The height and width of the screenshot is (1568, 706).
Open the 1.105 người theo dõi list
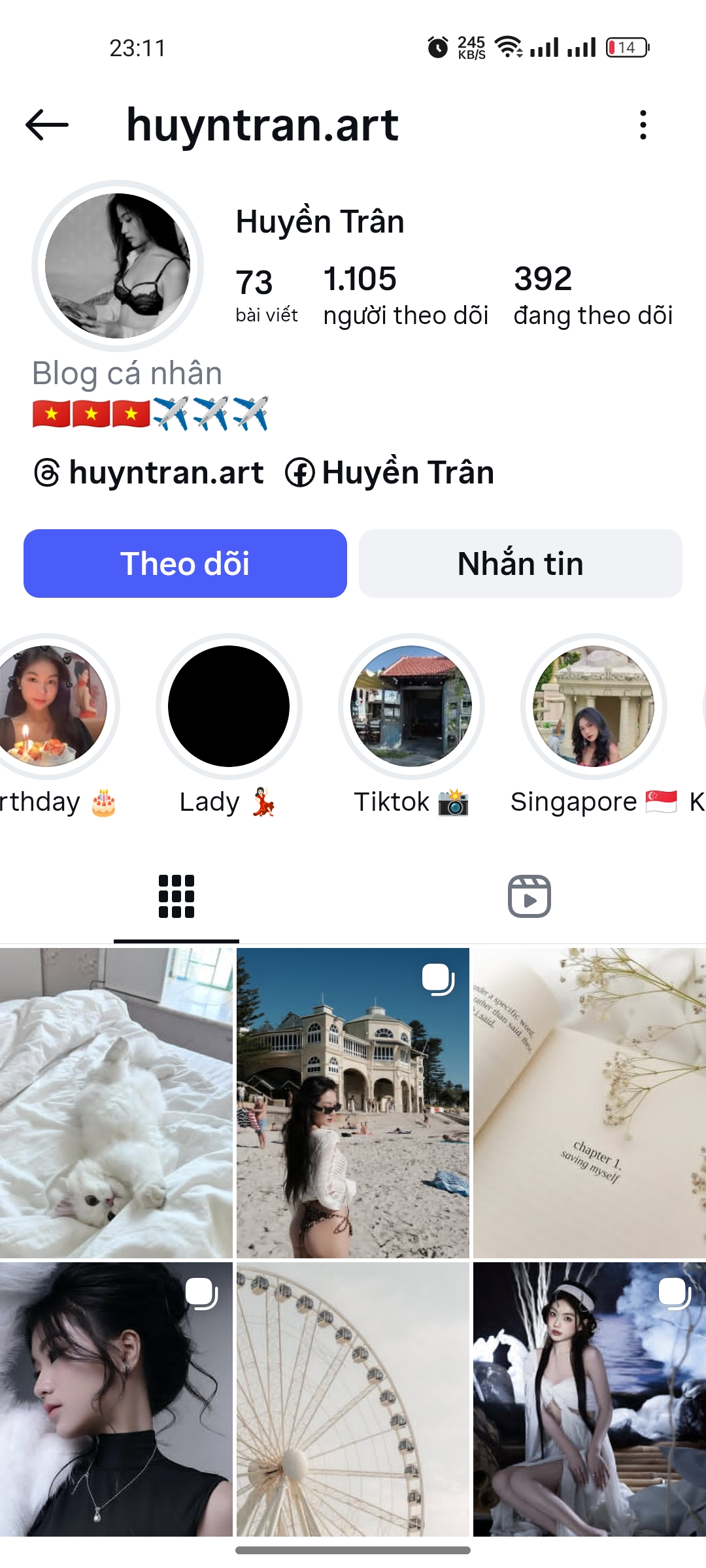405,295
